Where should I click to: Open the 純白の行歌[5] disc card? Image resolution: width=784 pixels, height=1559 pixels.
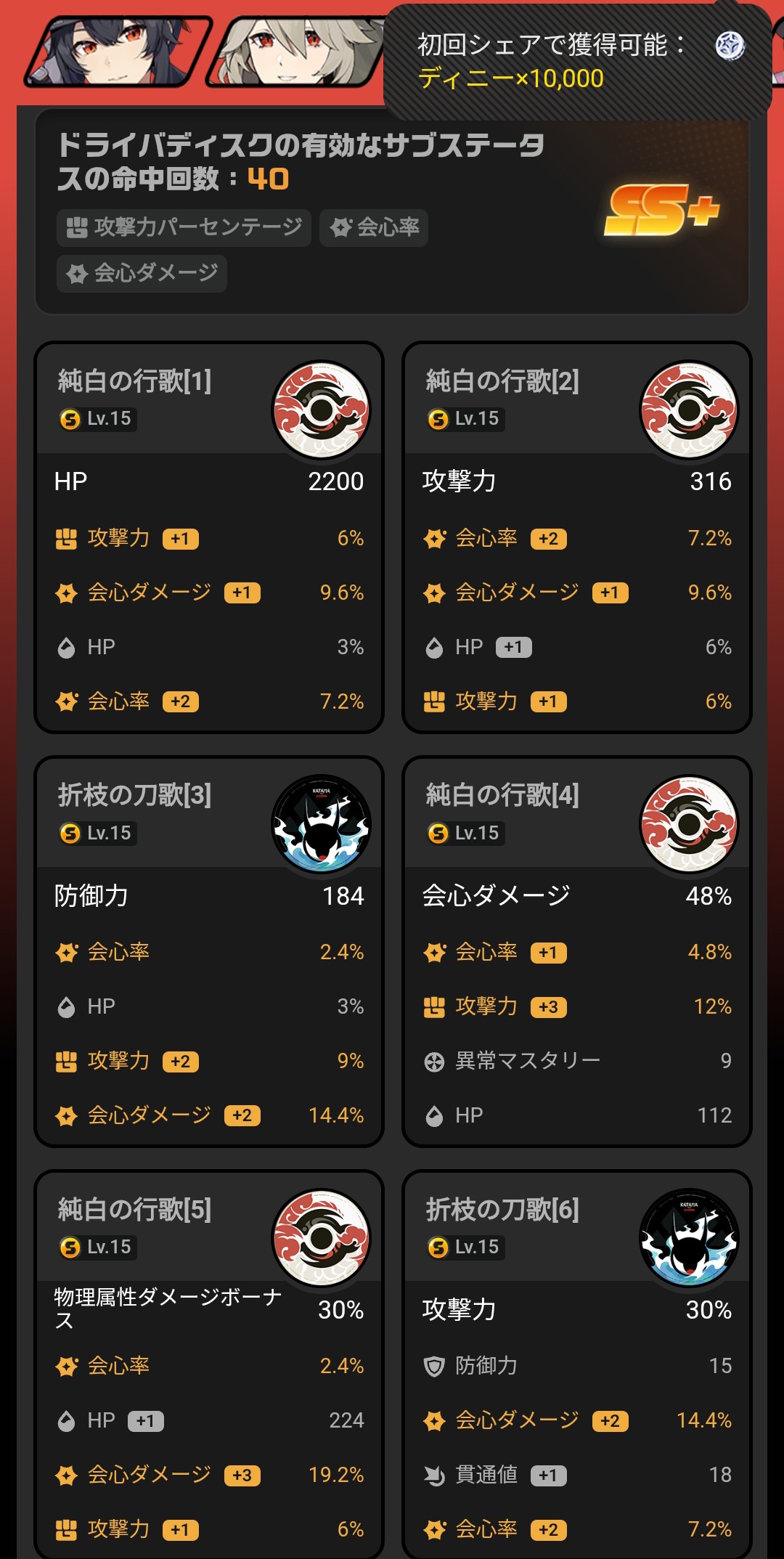pos(208,1365)
